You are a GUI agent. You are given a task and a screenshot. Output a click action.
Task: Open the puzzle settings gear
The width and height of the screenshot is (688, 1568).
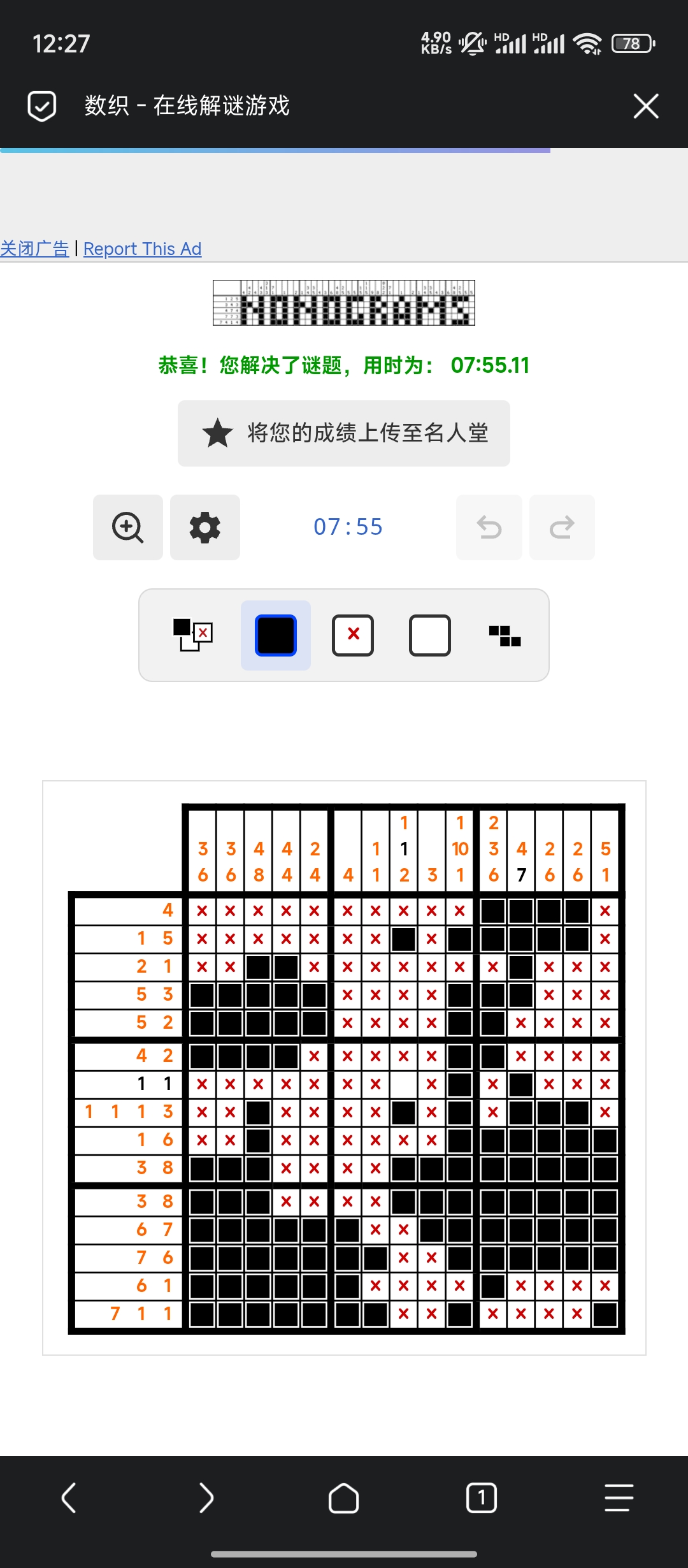tap(205, 527)
